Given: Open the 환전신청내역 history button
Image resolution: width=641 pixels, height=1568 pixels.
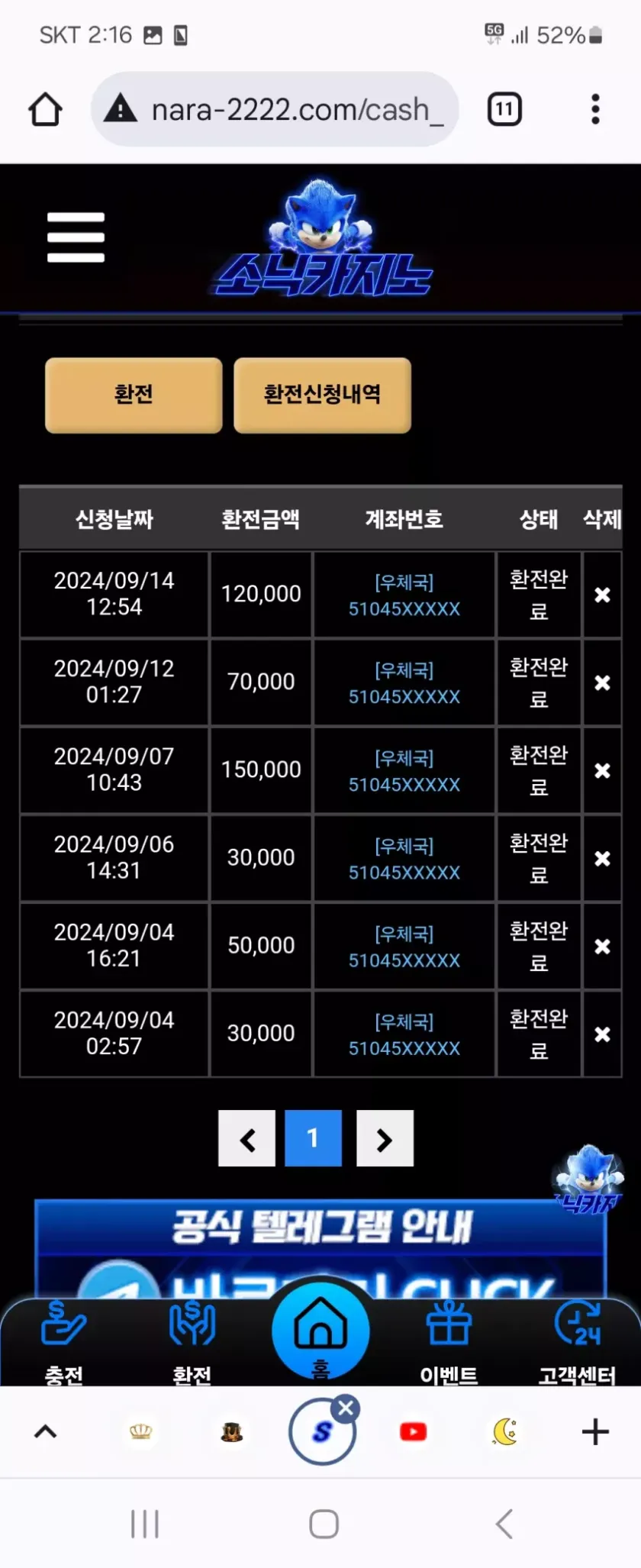Looking at the screenshot, I should click(x=322, y=395).
